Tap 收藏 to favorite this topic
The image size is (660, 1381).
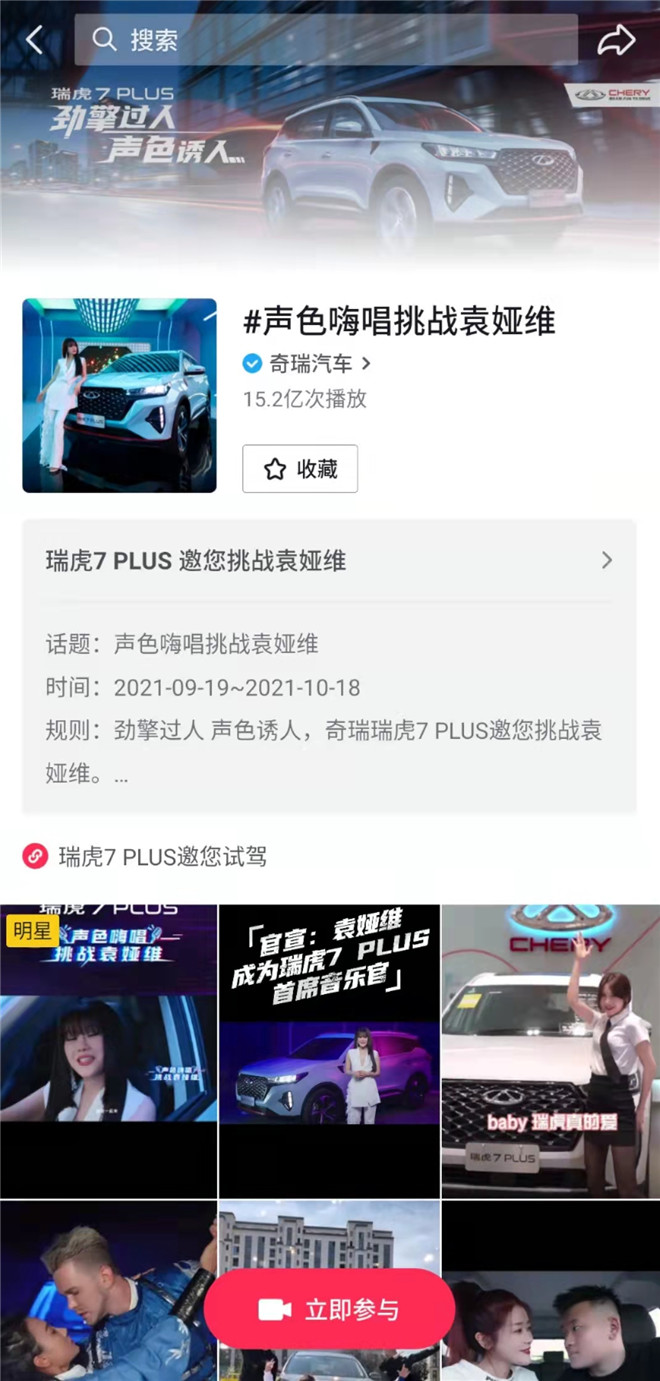(x=300, y=469)
